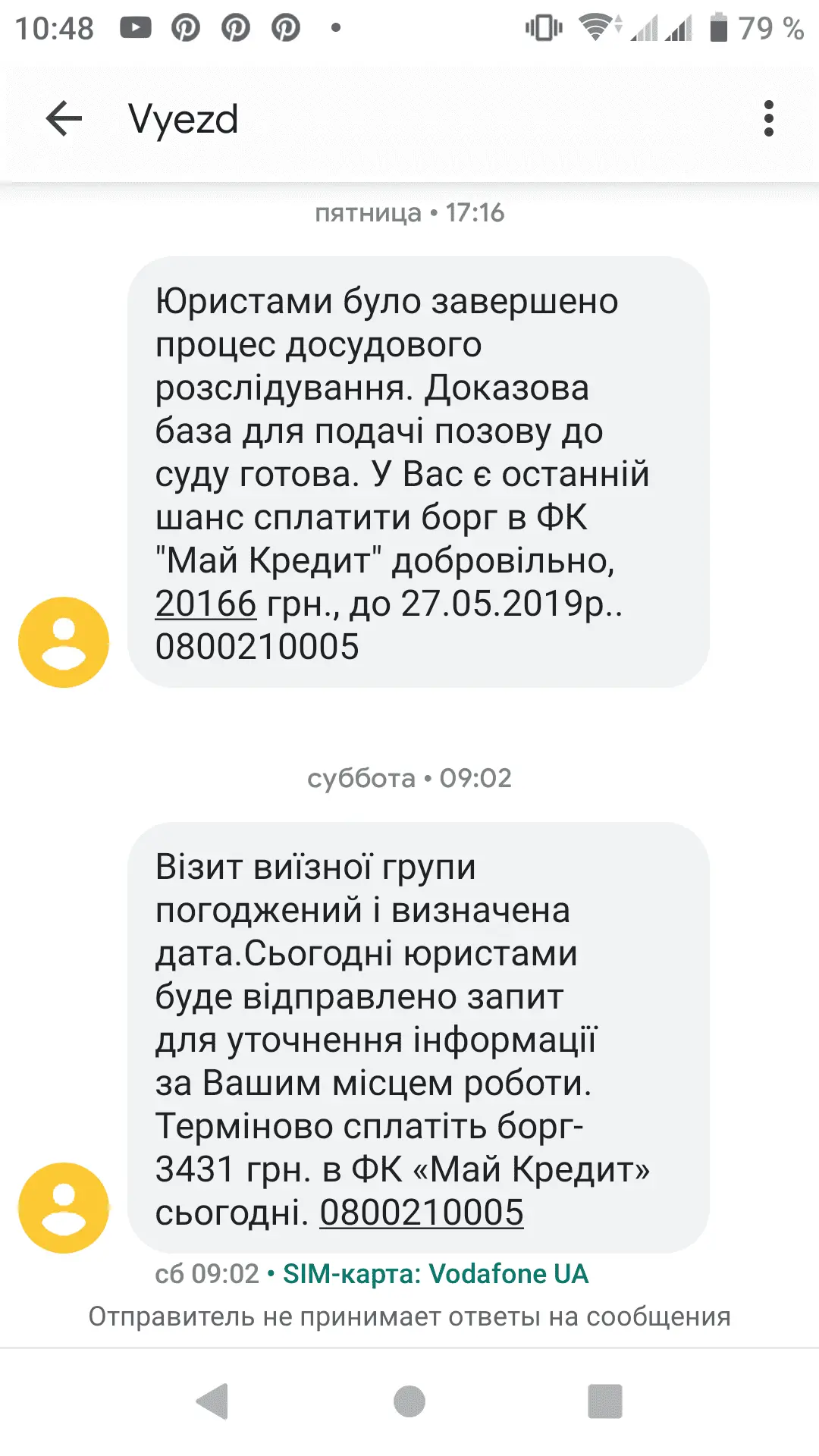
Task: Tap the system back navigation button
Action: coord(213,1401)
